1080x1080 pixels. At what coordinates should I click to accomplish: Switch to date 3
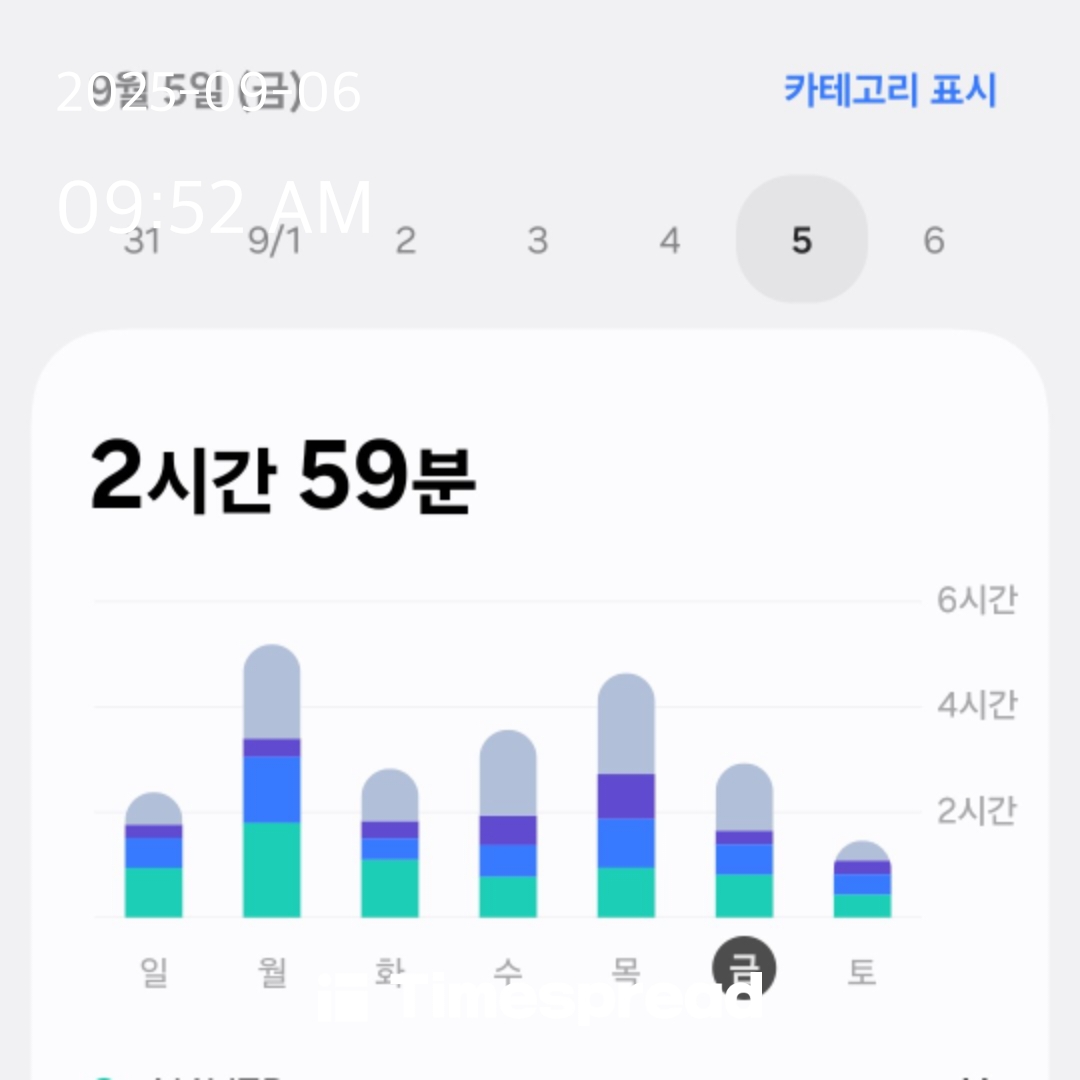pyautogui.click(x=537, y=241)
